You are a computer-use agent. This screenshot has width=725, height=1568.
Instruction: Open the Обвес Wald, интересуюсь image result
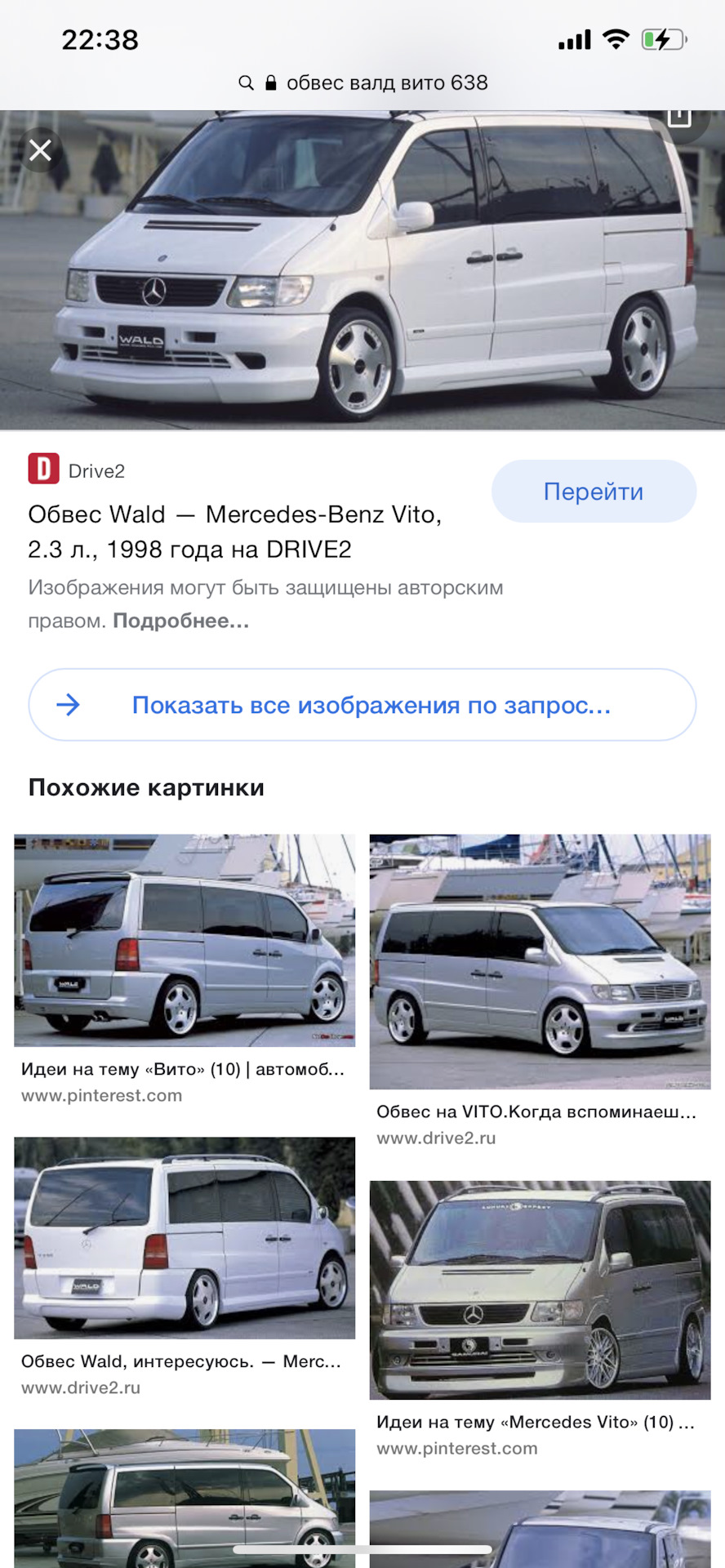[x=185, y=1237]
